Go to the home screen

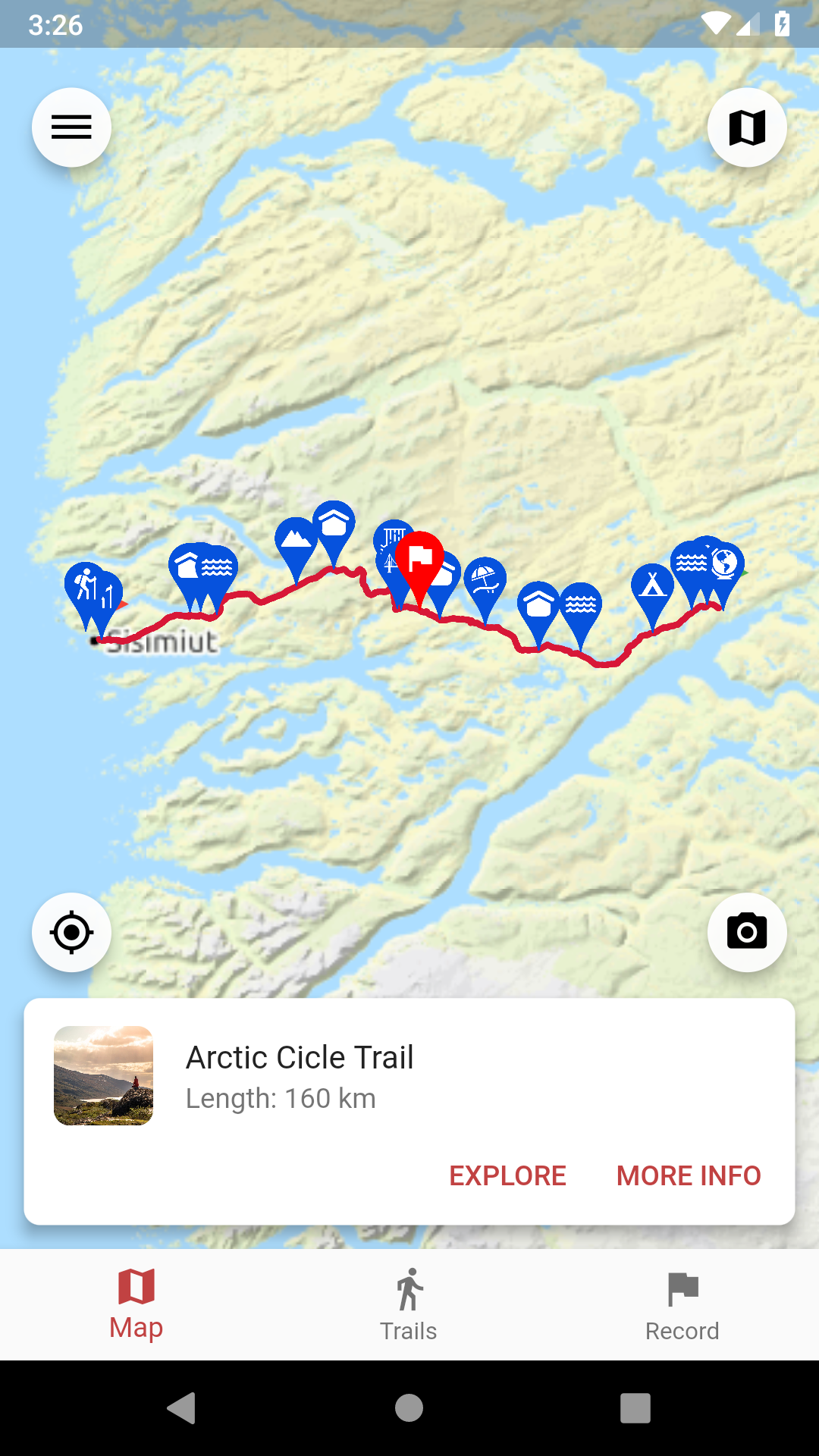(x=409, y=1408)
